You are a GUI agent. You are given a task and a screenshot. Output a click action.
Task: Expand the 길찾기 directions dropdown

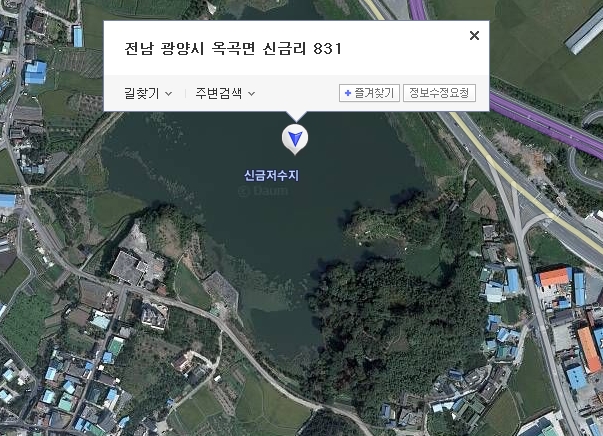(147, 93)
